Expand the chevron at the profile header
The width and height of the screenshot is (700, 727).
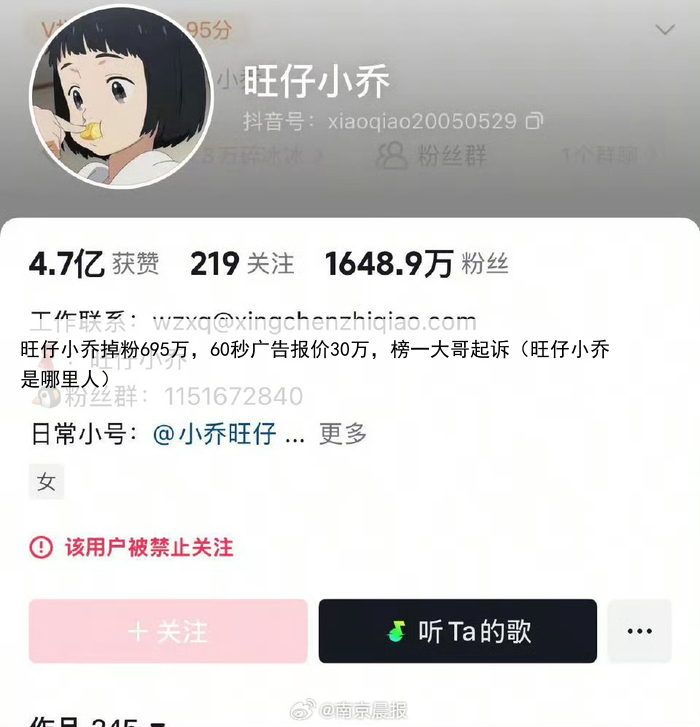(x=664, y=30)
